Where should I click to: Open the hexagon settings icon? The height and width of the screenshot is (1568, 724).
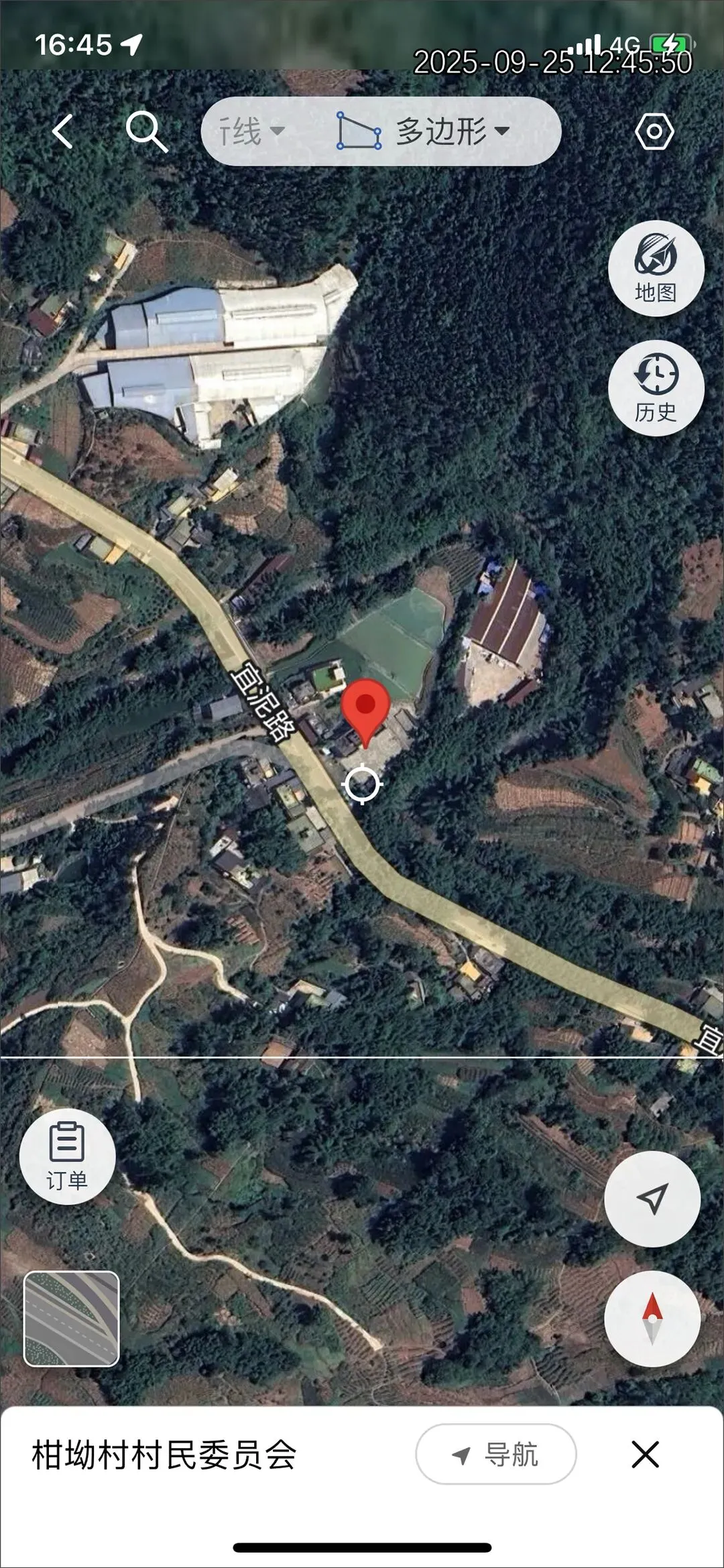click(654, 131)
